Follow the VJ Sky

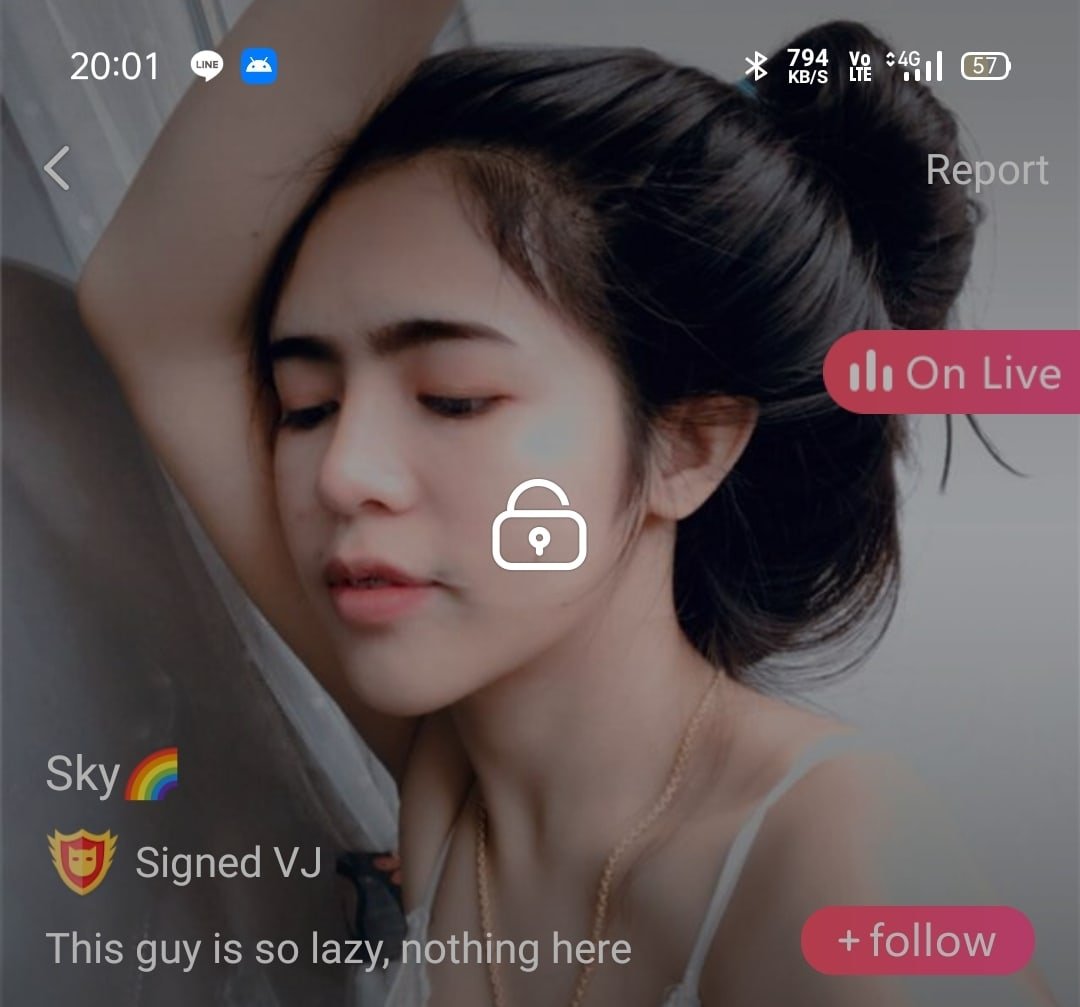pos(917,941)
